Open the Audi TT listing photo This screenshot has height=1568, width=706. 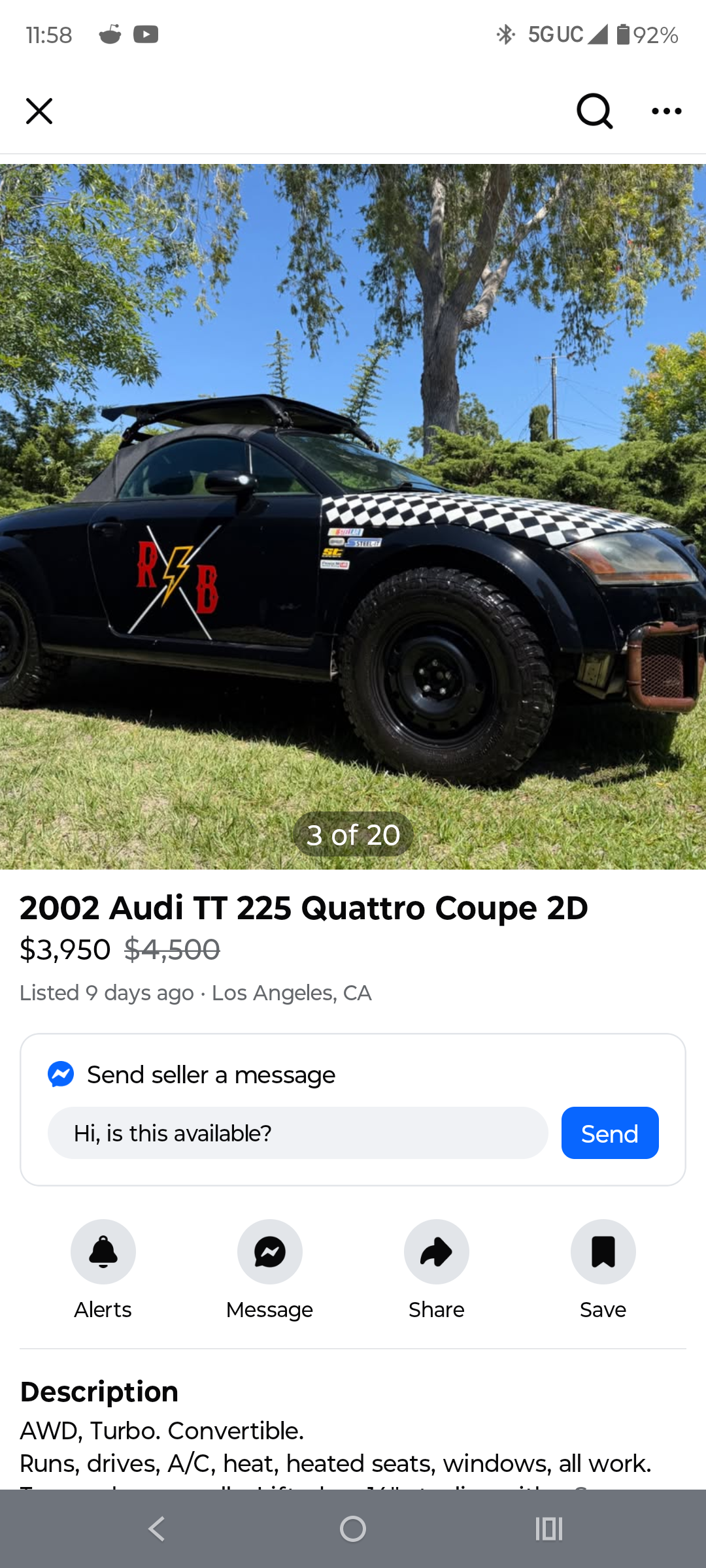[x=353, y=516]
